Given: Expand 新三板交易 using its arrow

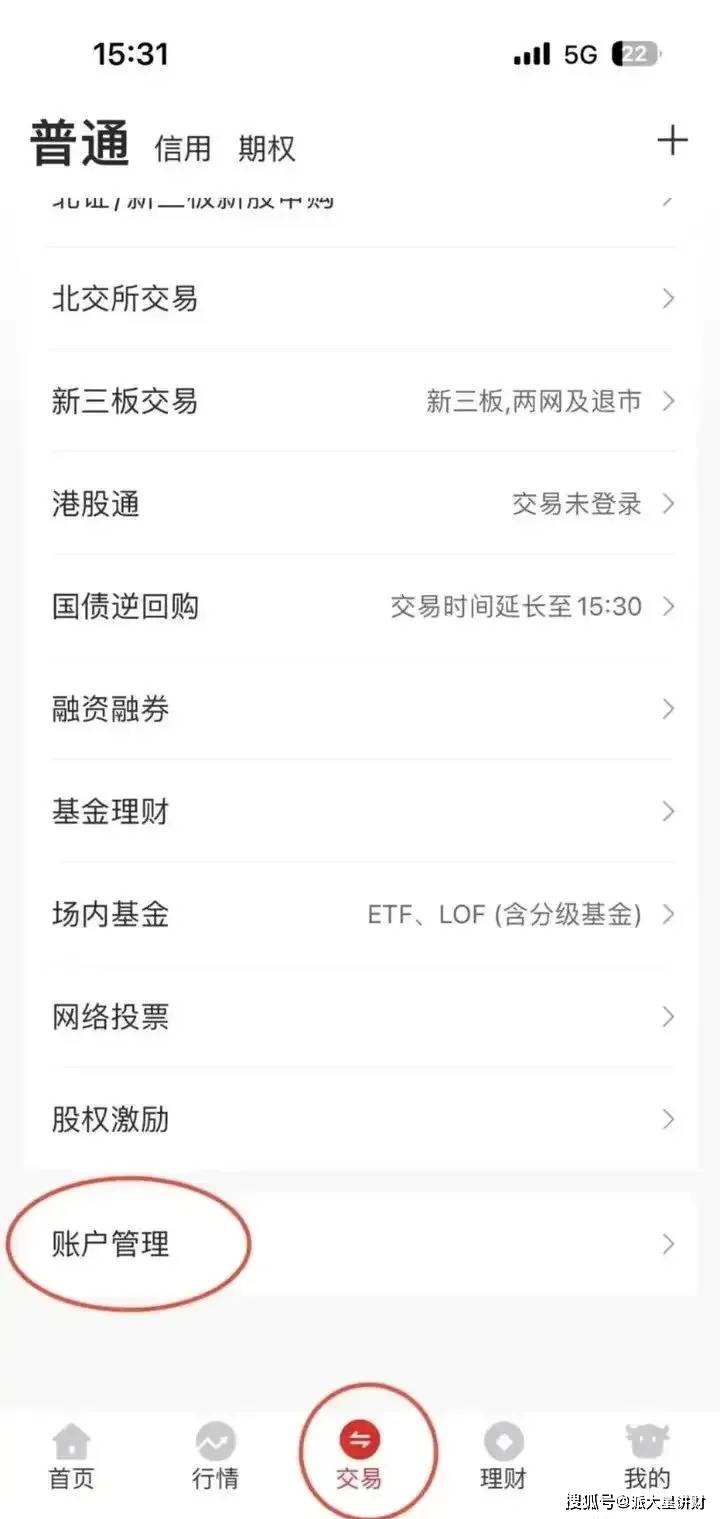Looking at the screenshot, I should [x=667, y=401].
